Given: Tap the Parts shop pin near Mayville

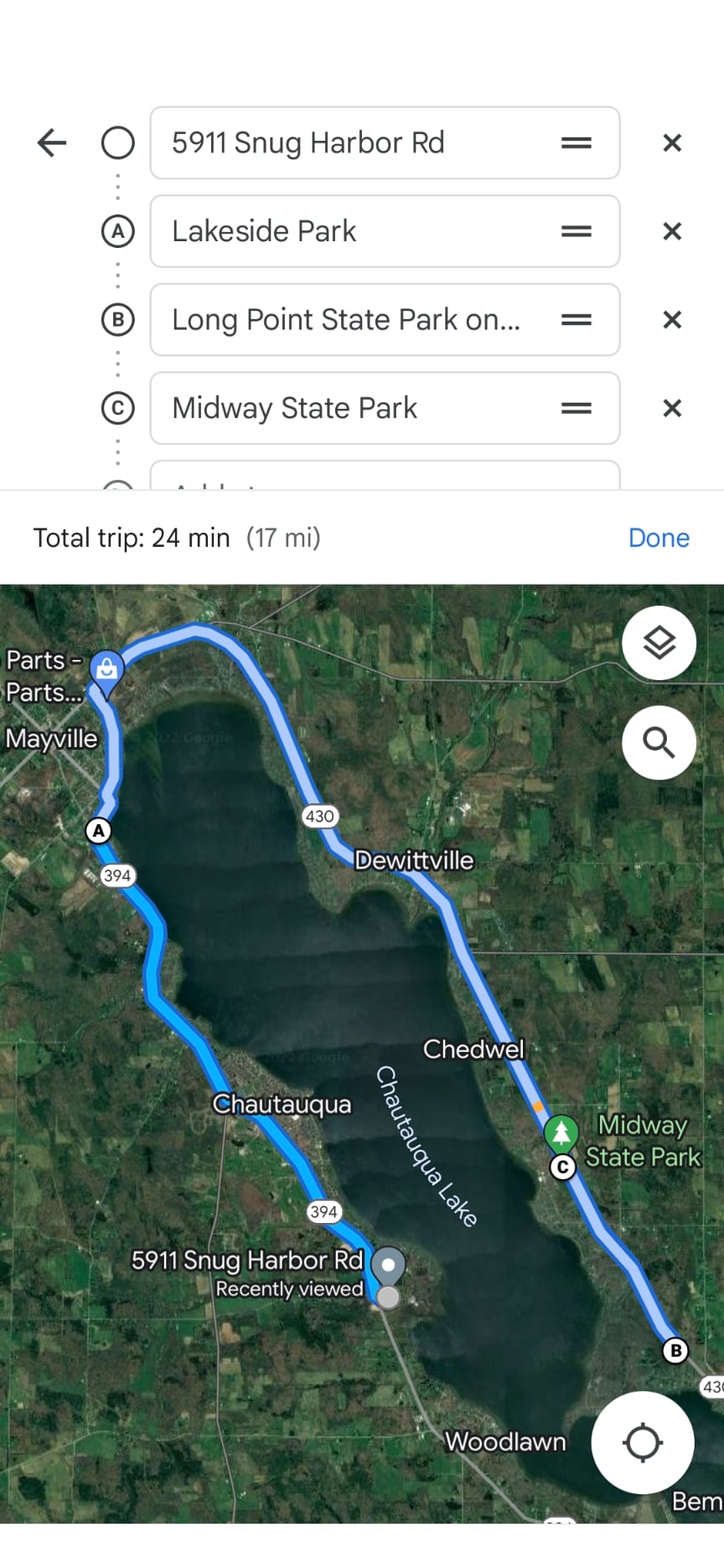Looking at the screenshot, I should point(106,670).
